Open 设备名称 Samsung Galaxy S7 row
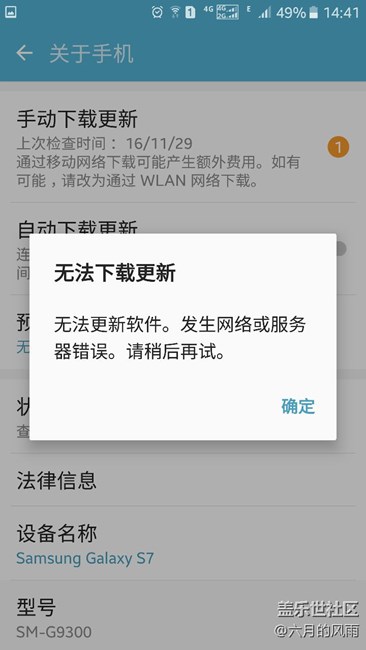The width and height of the screenshot is (366, 650). point(183,543)
